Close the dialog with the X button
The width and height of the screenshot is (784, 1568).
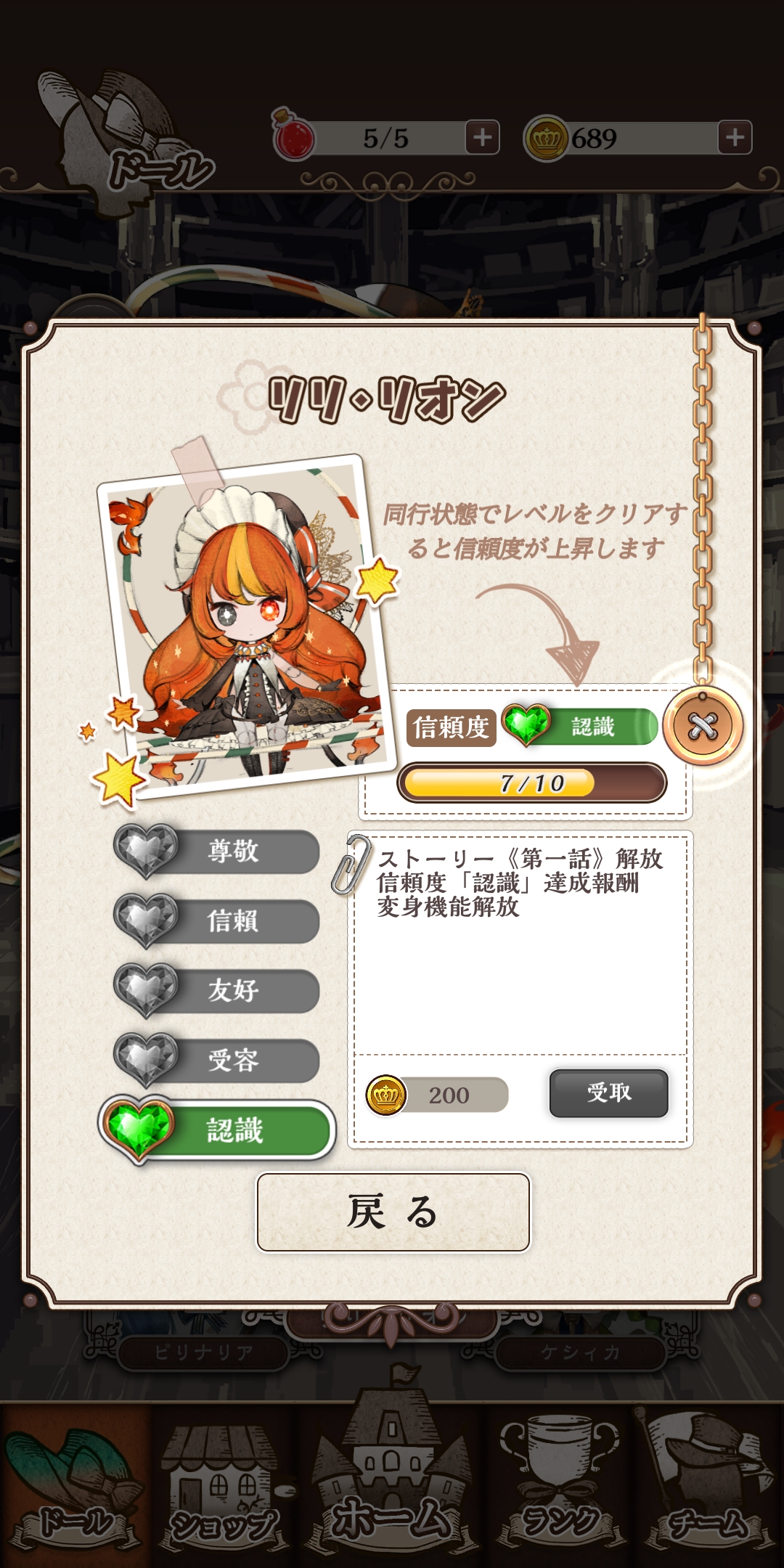click(x=703, y=725)
